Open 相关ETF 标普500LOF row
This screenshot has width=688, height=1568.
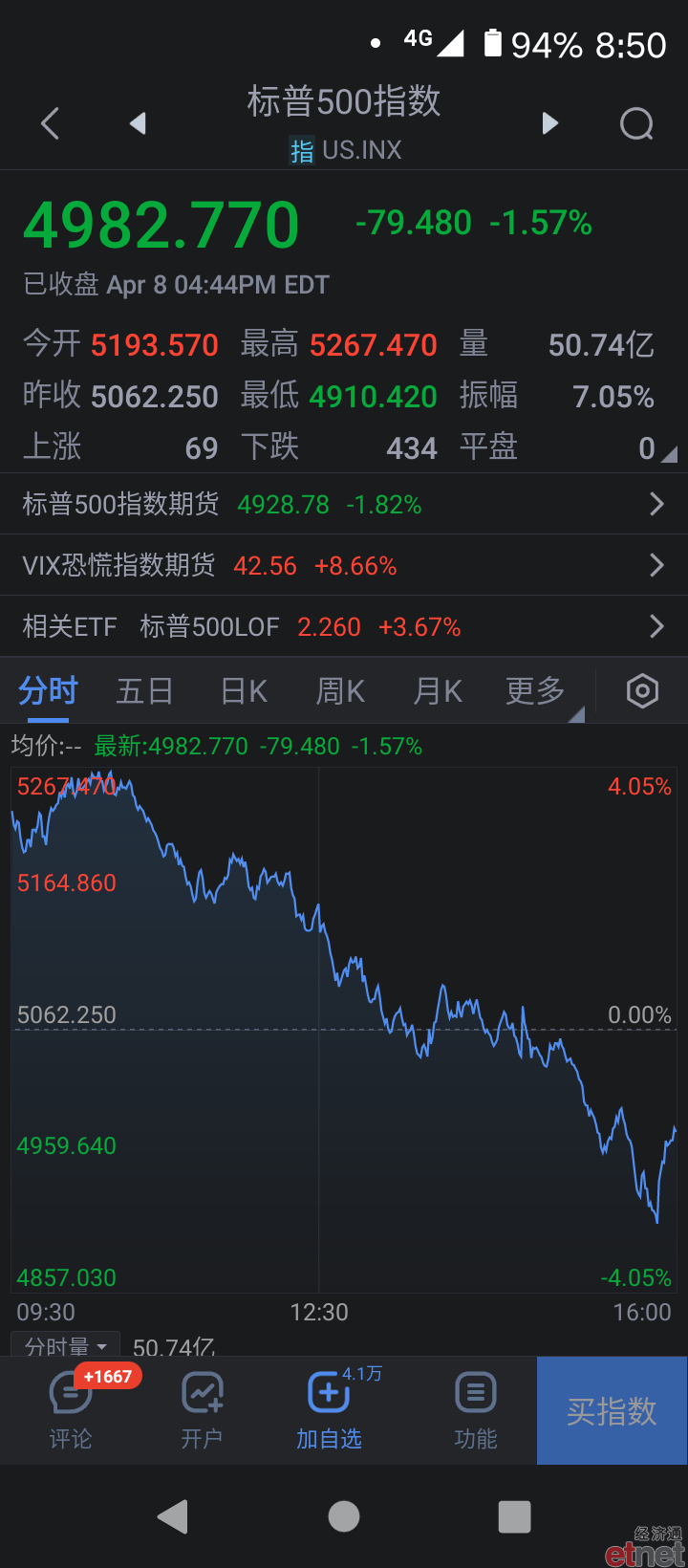pos(344,626)
